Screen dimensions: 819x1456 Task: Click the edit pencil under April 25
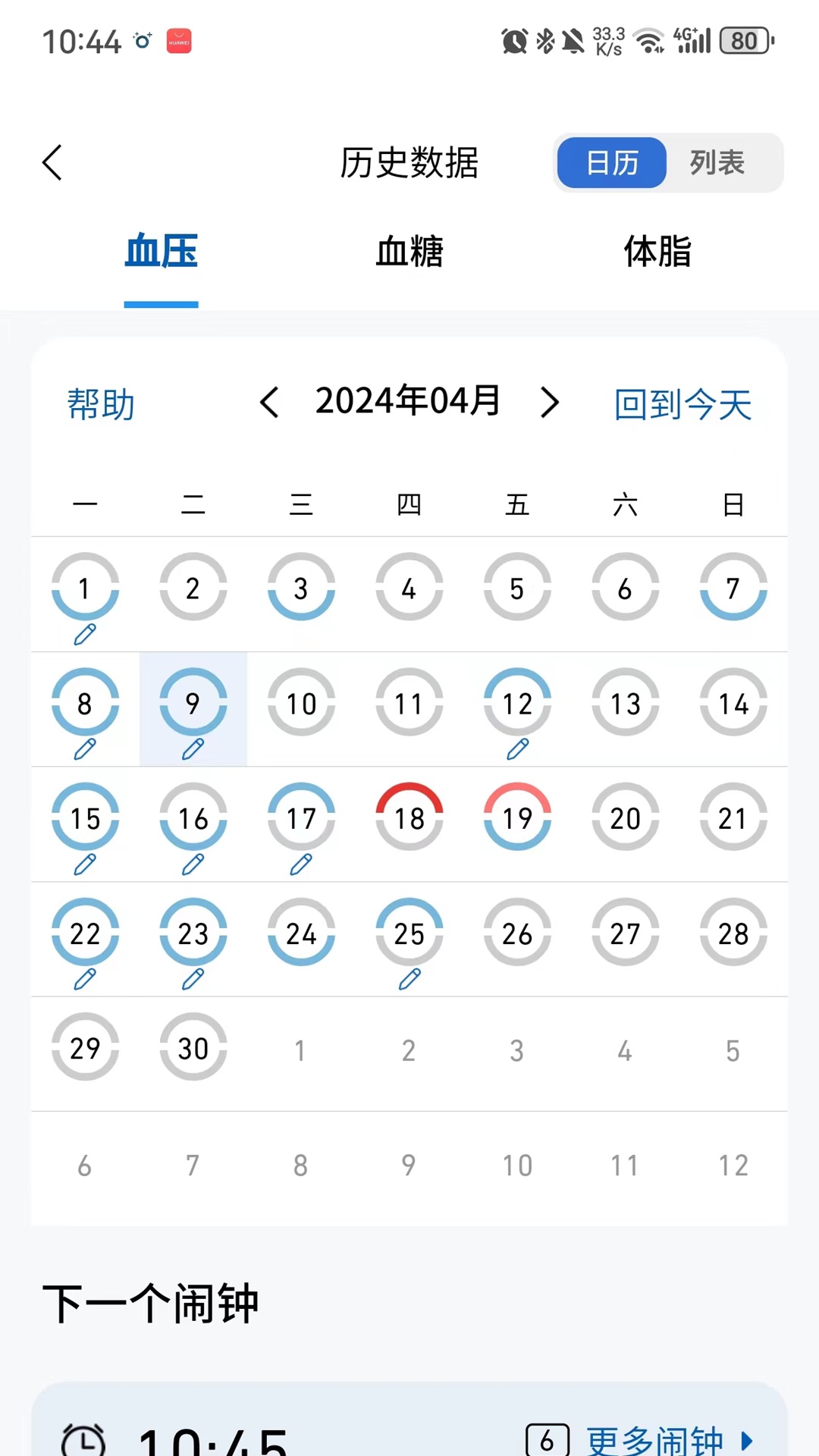point(409,981)
